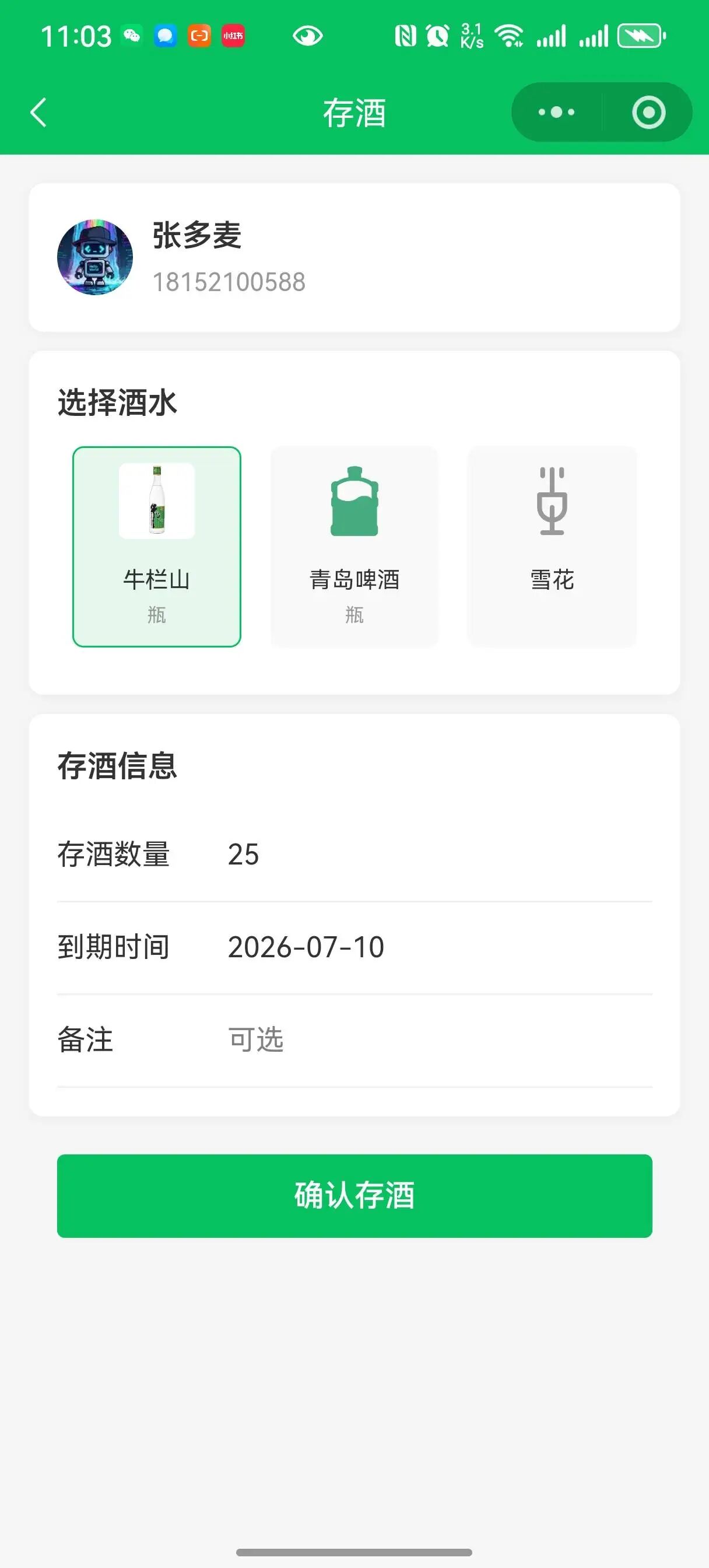Edit the 存酒数量 field
This screenshot has height=1568, width=709.
coord(355,855)
